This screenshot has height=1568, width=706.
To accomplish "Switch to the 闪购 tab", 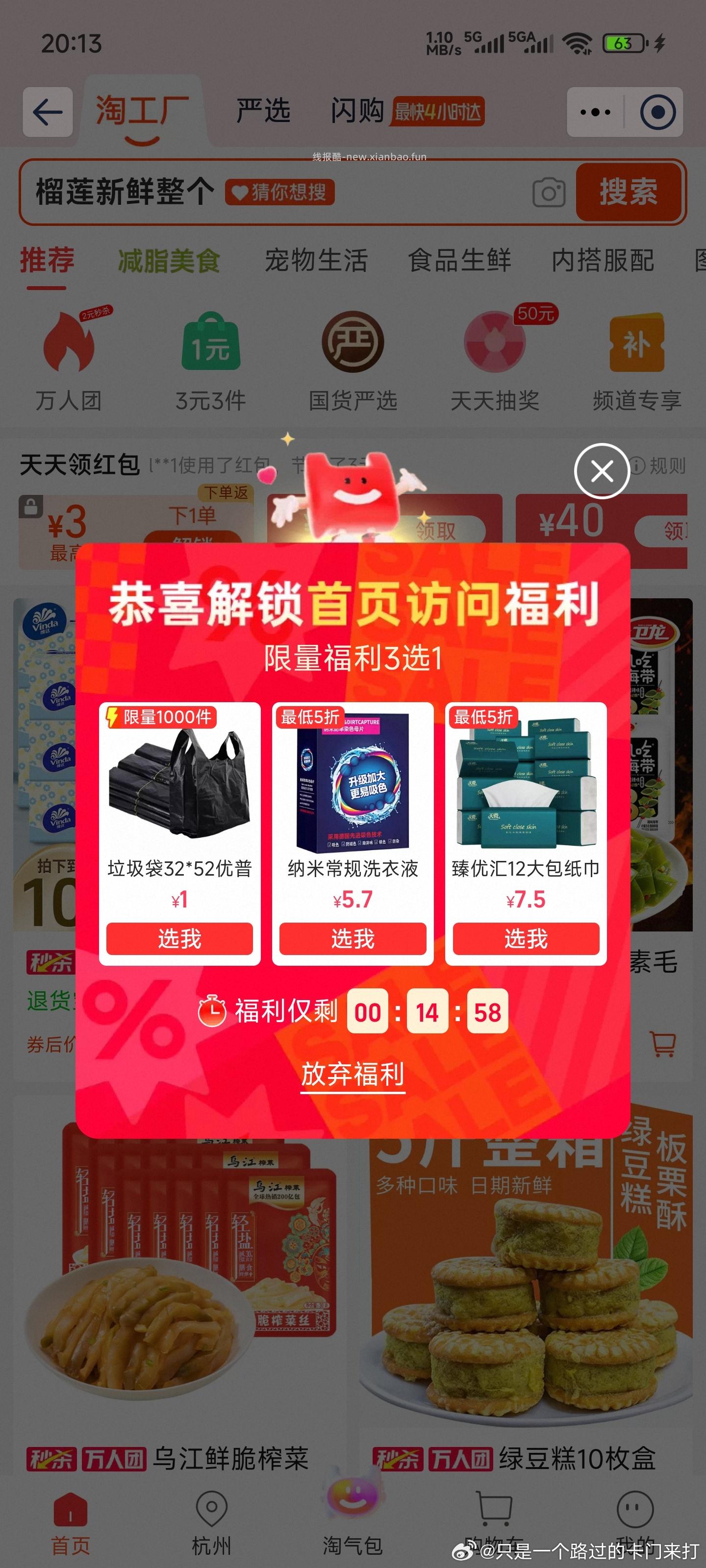I will (x=357, y=111).
